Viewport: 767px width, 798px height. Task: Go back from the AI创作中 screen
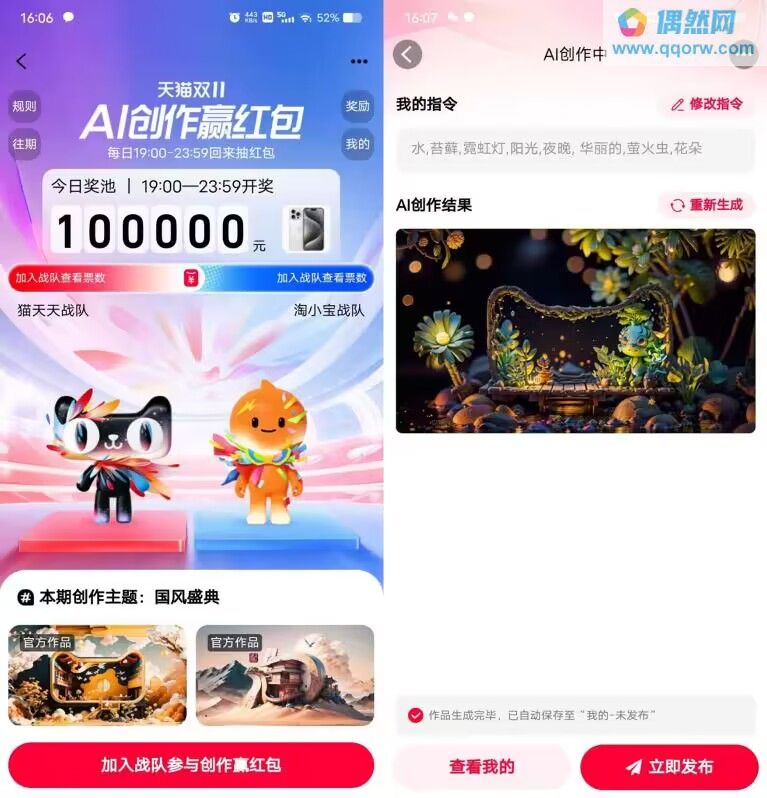(x=407, y=54)
